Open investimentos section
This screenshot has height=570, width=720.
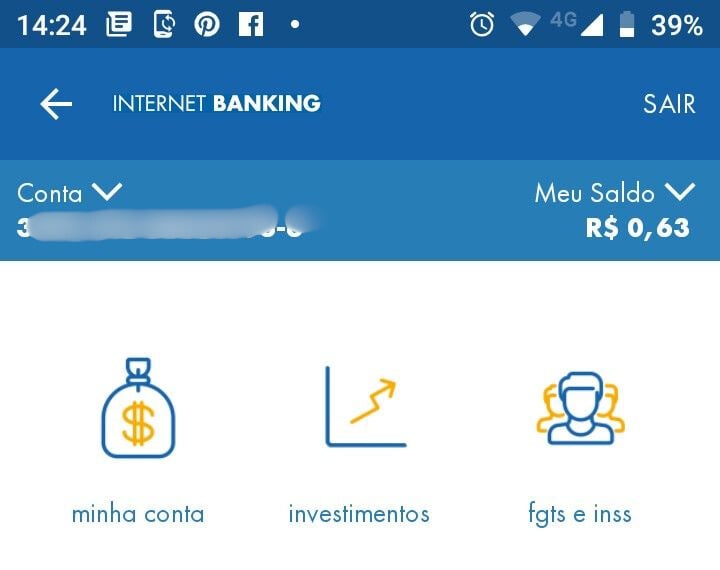(x=360, y=440)
